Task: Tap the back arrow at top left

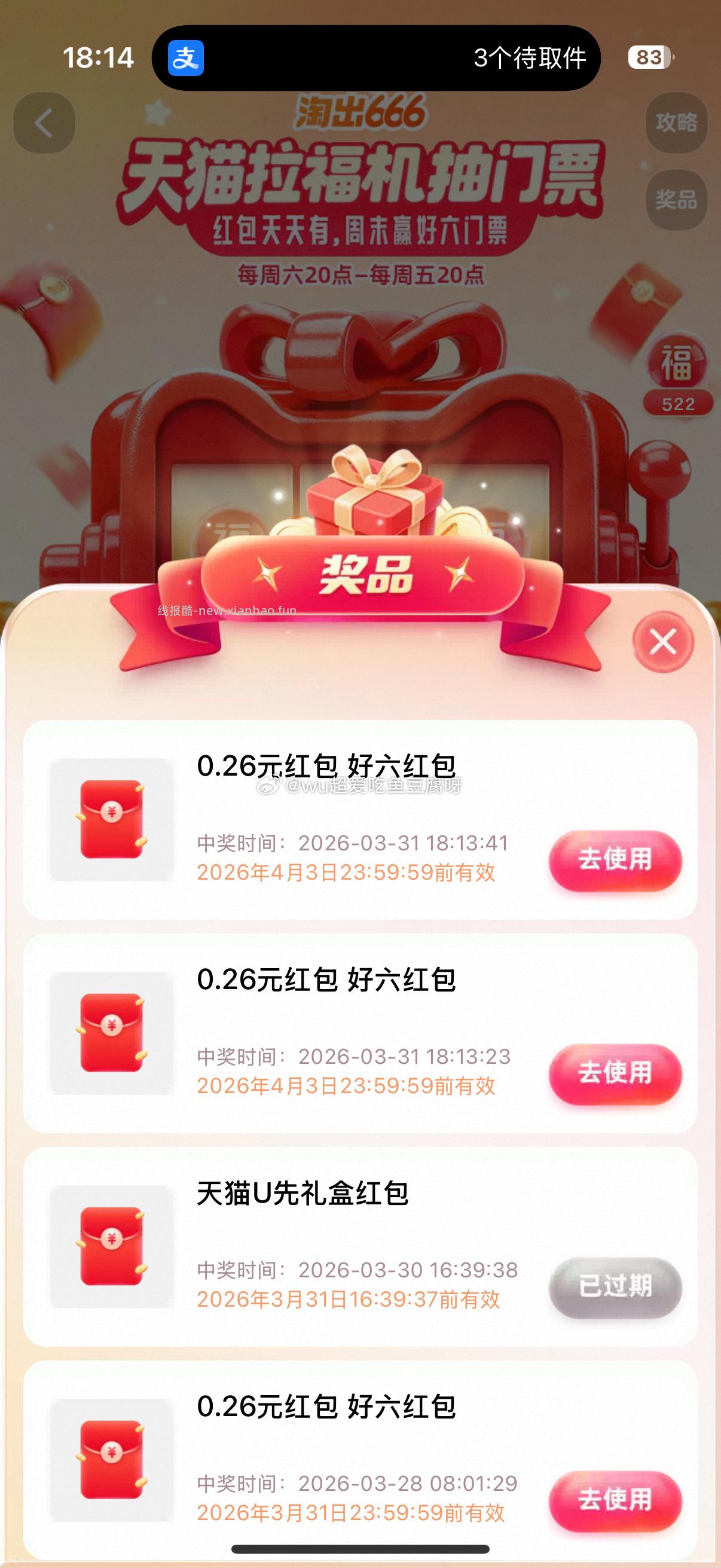Action: pyautogui.click(x=42, y=122)
